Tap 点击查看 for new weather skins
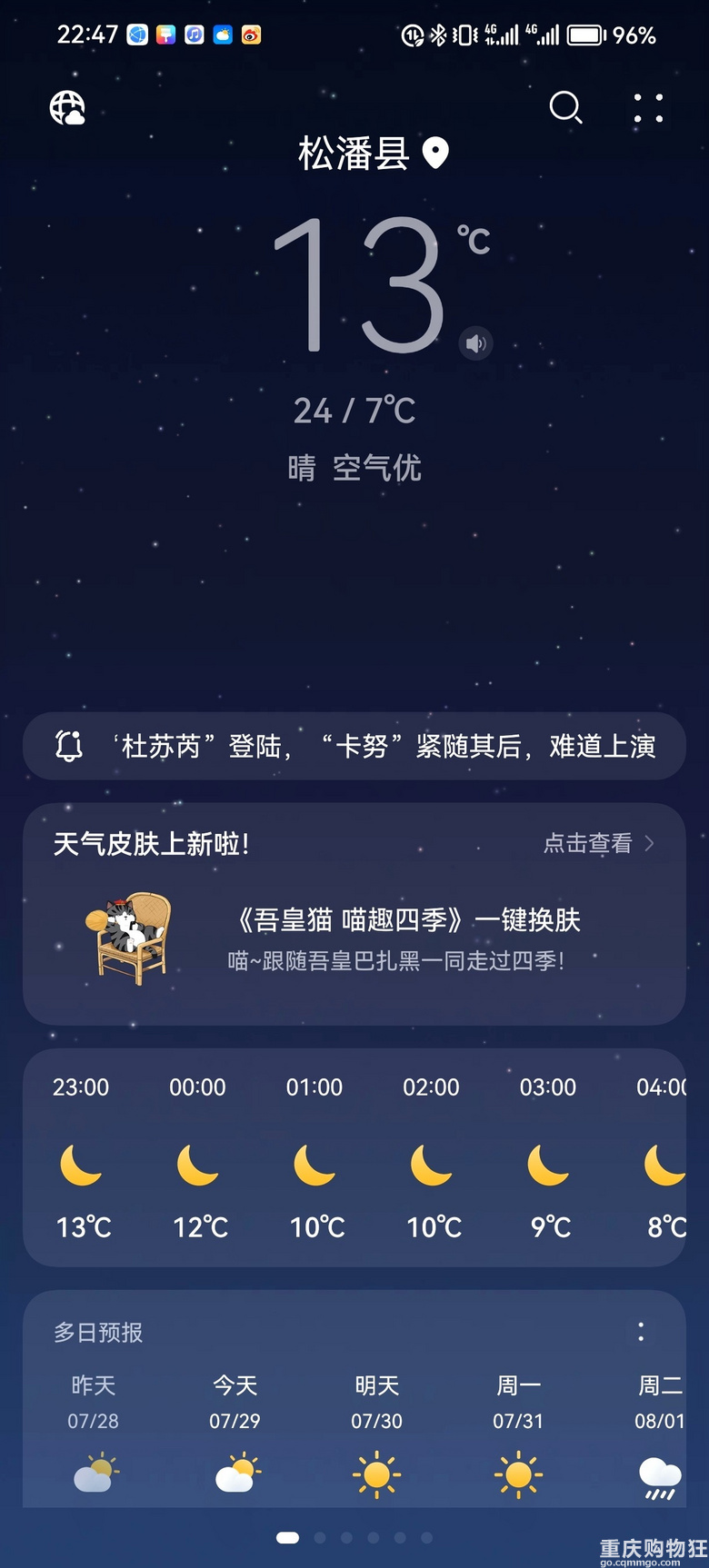709x1568 pixels. (x=598, y=843)
